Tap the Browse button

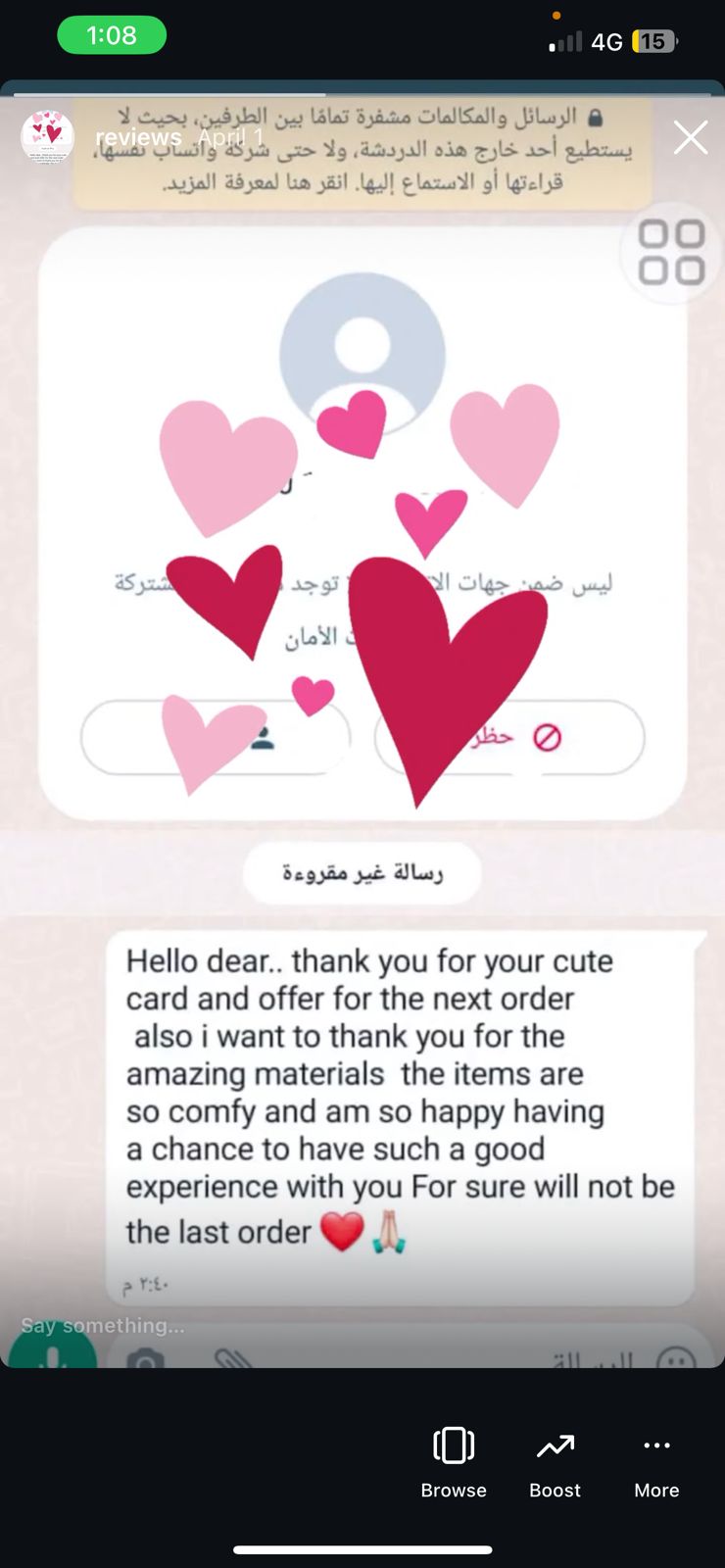(454, 1460)
